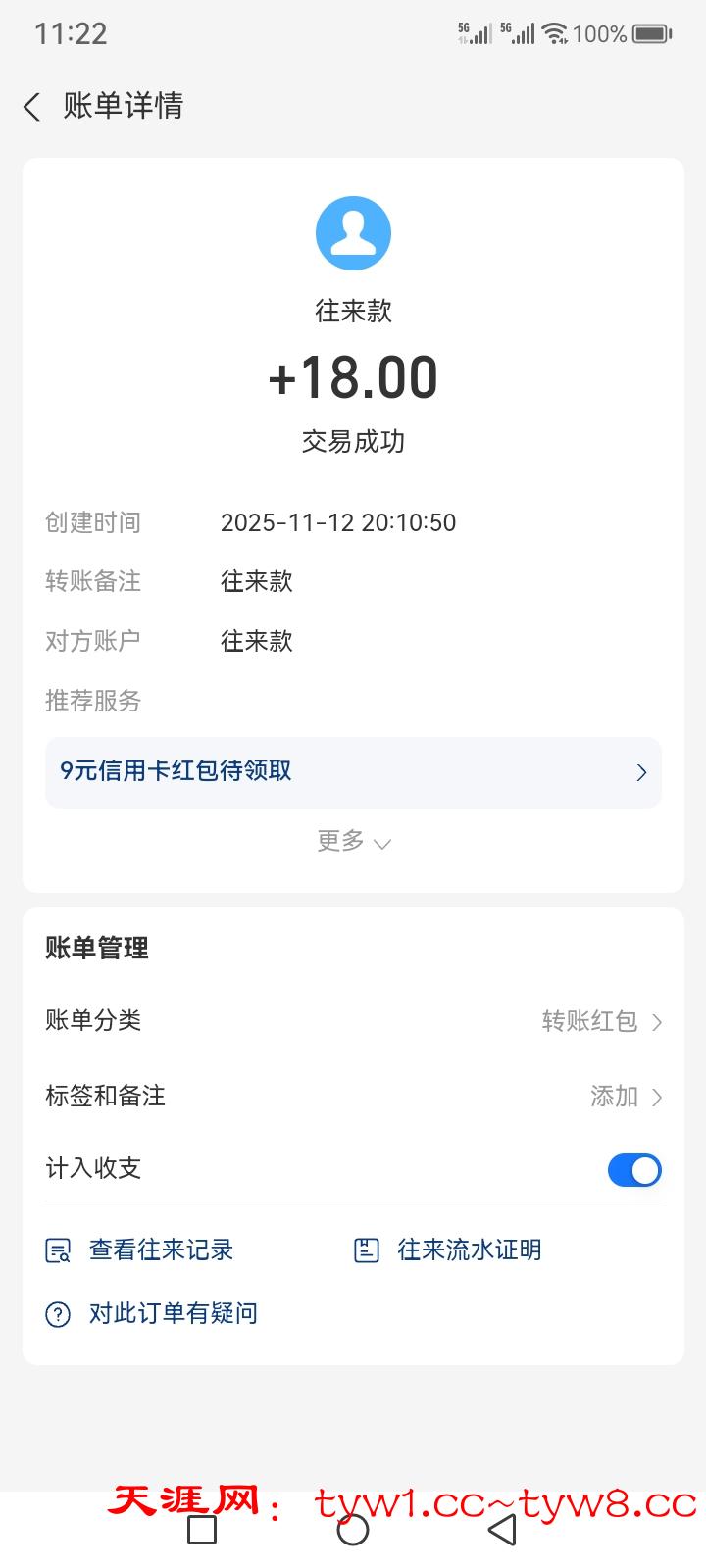Screen dimensions: 706x1568
Task: Open the 账单分类 转账红包 selector
Action: [600, 1020]
